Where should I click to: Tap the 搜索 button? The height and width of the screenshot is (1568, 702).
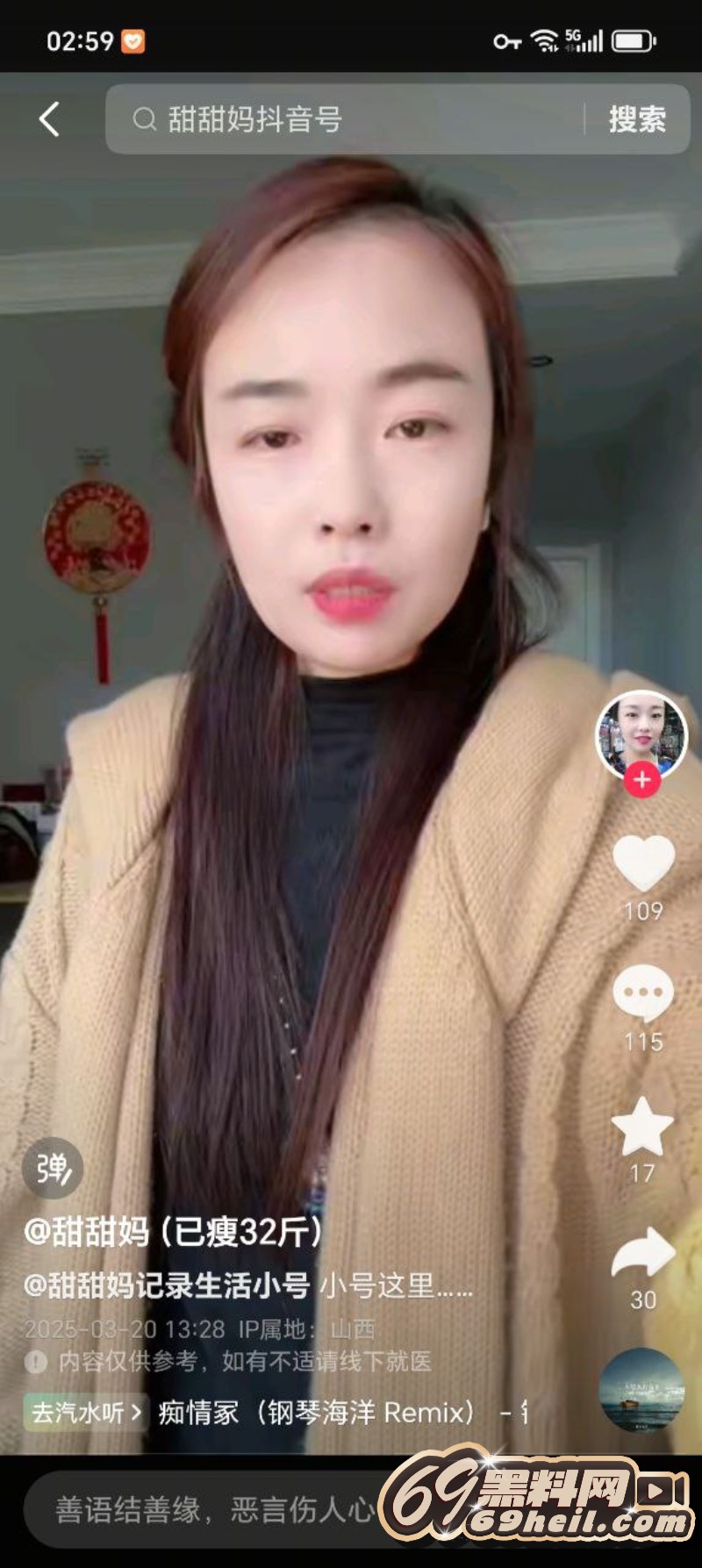[x=637, y=119]
